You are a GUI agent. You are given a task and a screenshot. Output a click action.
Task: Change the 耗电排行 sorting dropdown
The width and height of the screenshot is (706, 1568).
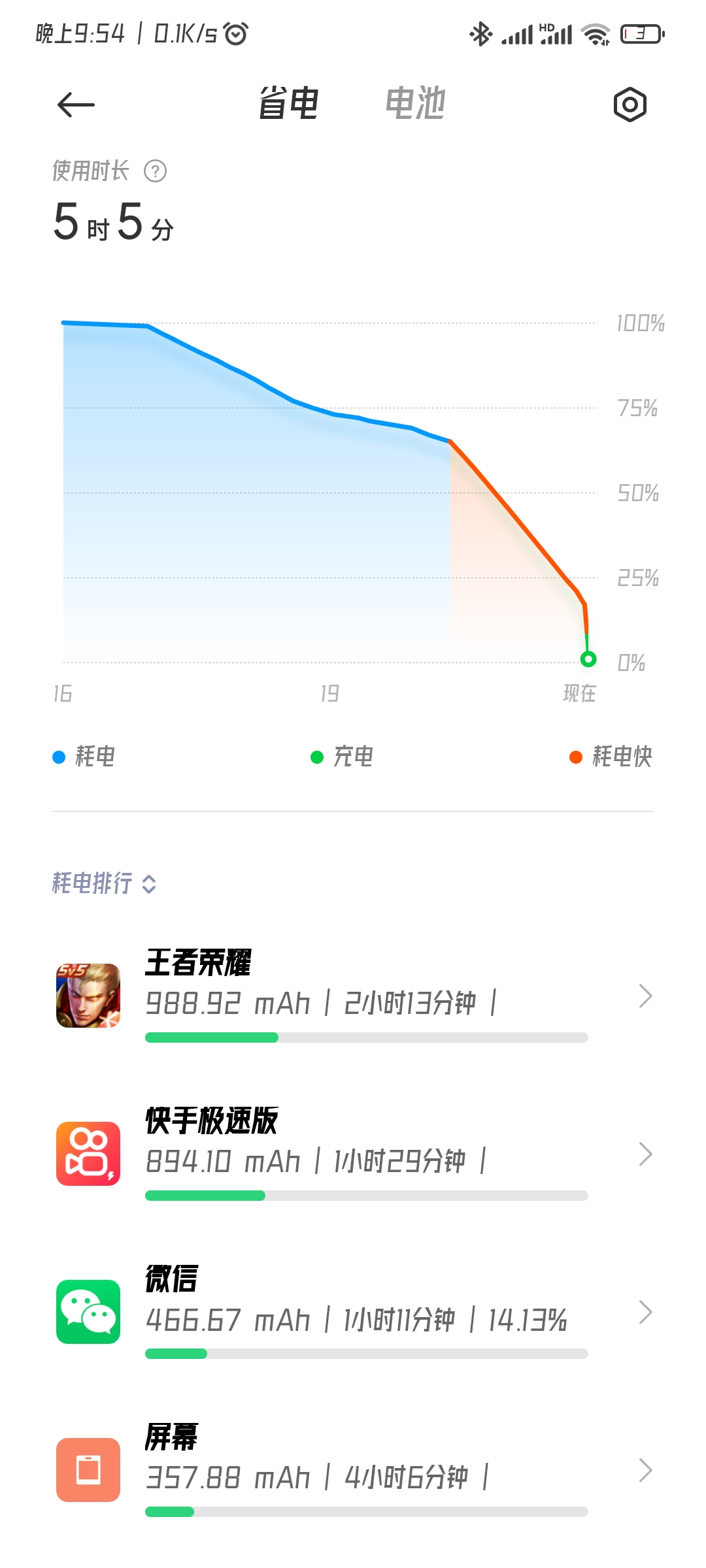105,883
